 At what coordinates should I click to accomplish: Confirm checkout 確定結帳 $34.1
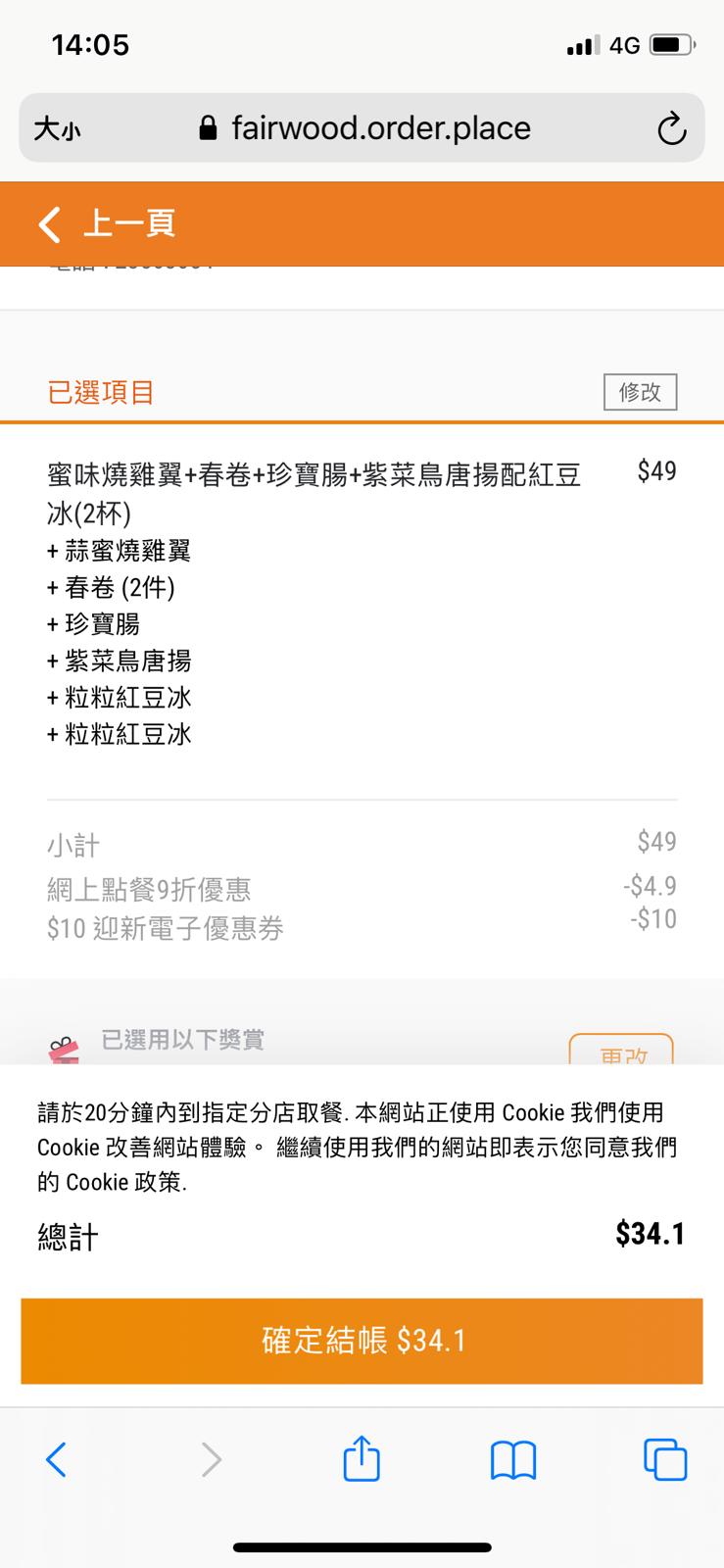(362, 1341)
